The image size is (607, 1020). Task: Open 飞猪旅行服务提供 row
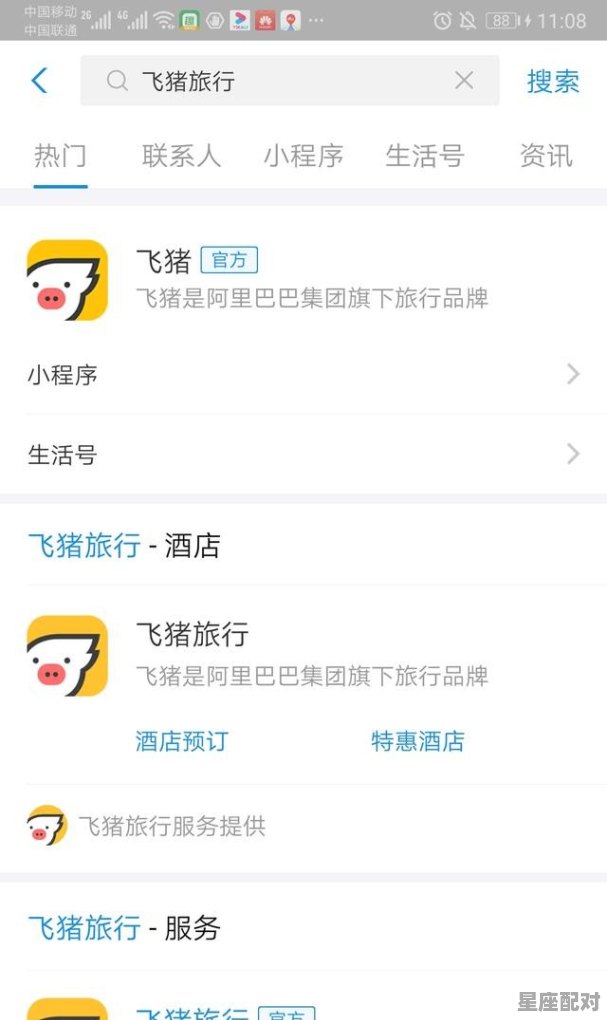[x=170, y=826]
